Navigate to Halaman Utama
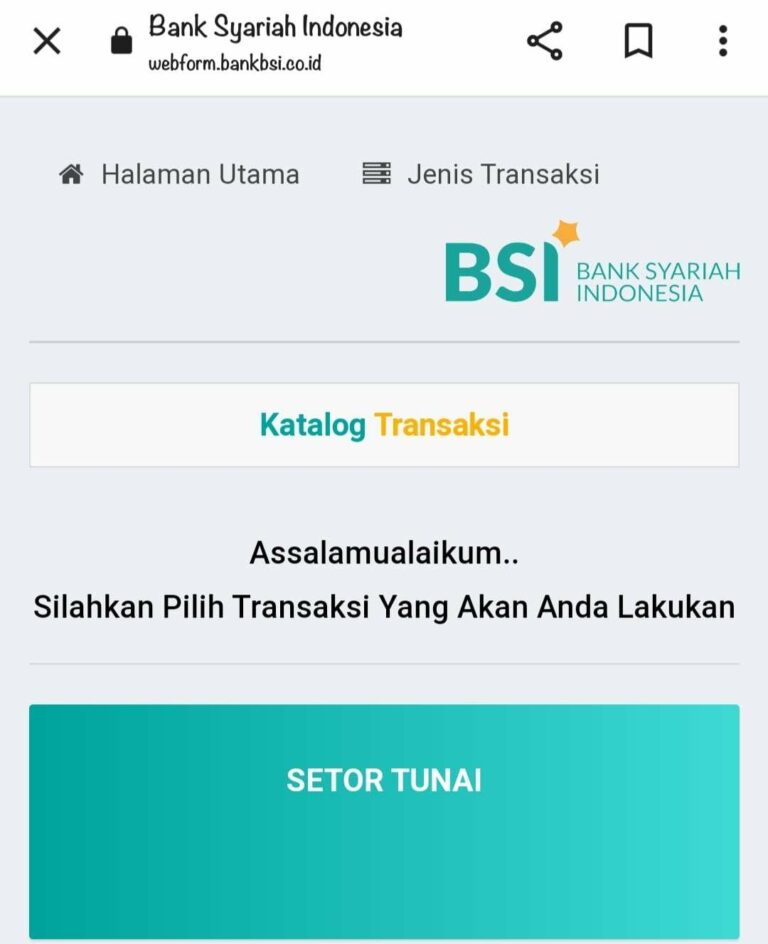 click(198, 174)
